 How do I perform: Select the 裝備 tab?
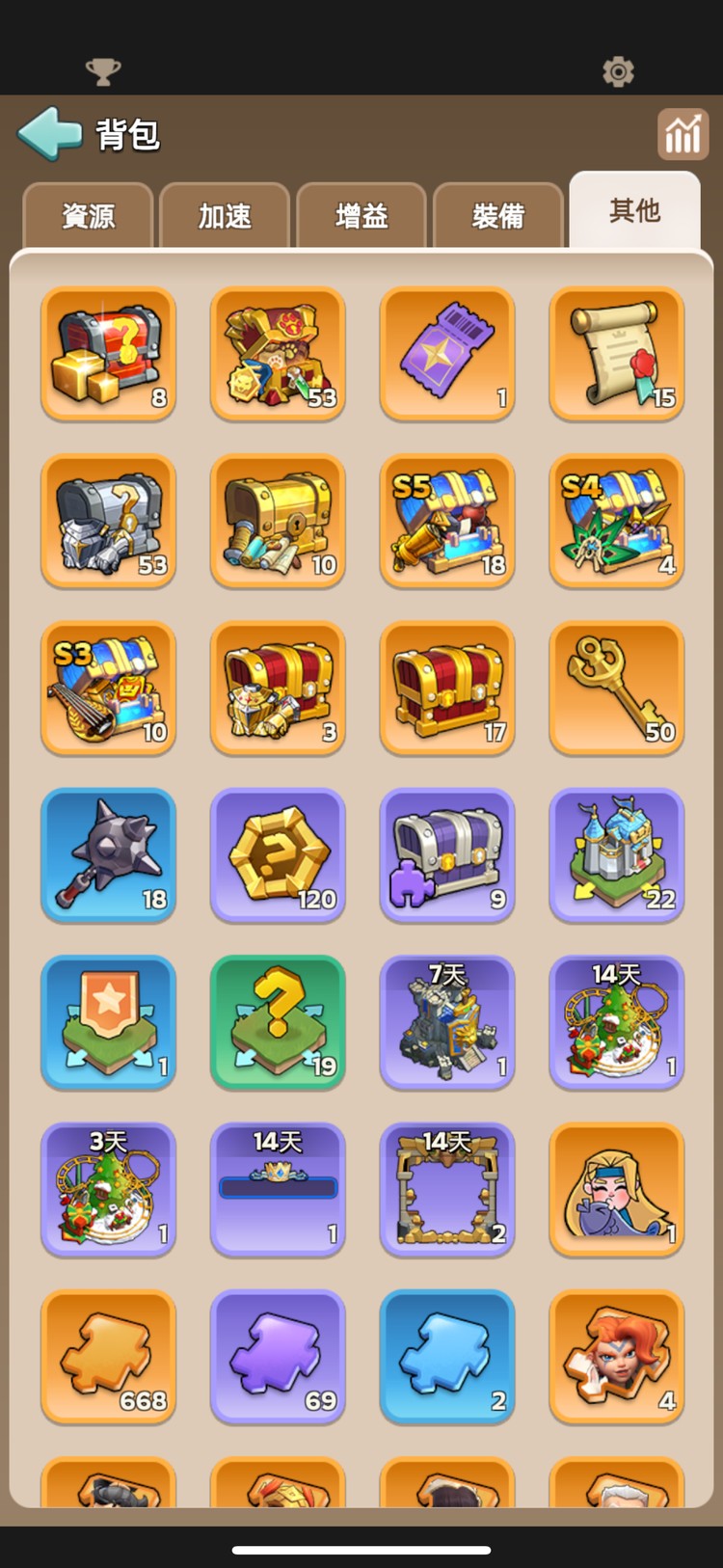(x=498, y=216)
